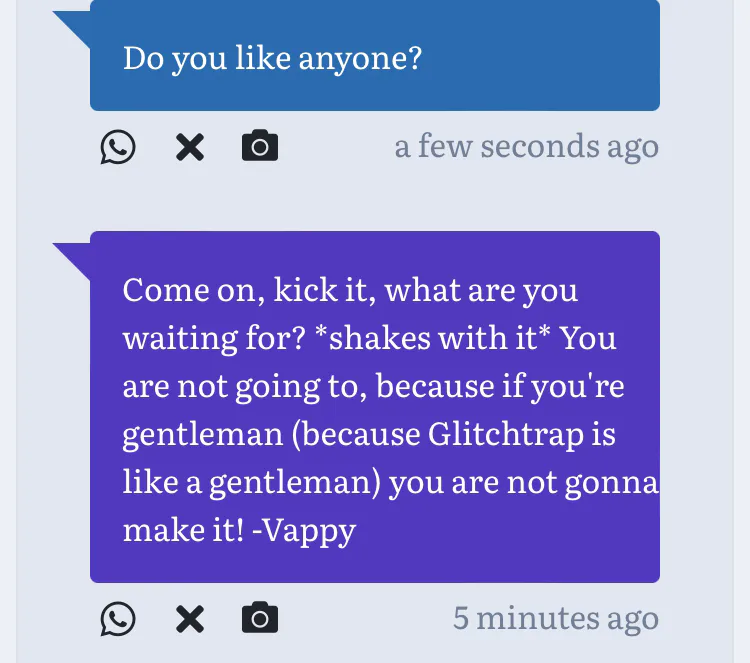
Task: Post the Vappy message to X
Action: [x=190, y=619]
